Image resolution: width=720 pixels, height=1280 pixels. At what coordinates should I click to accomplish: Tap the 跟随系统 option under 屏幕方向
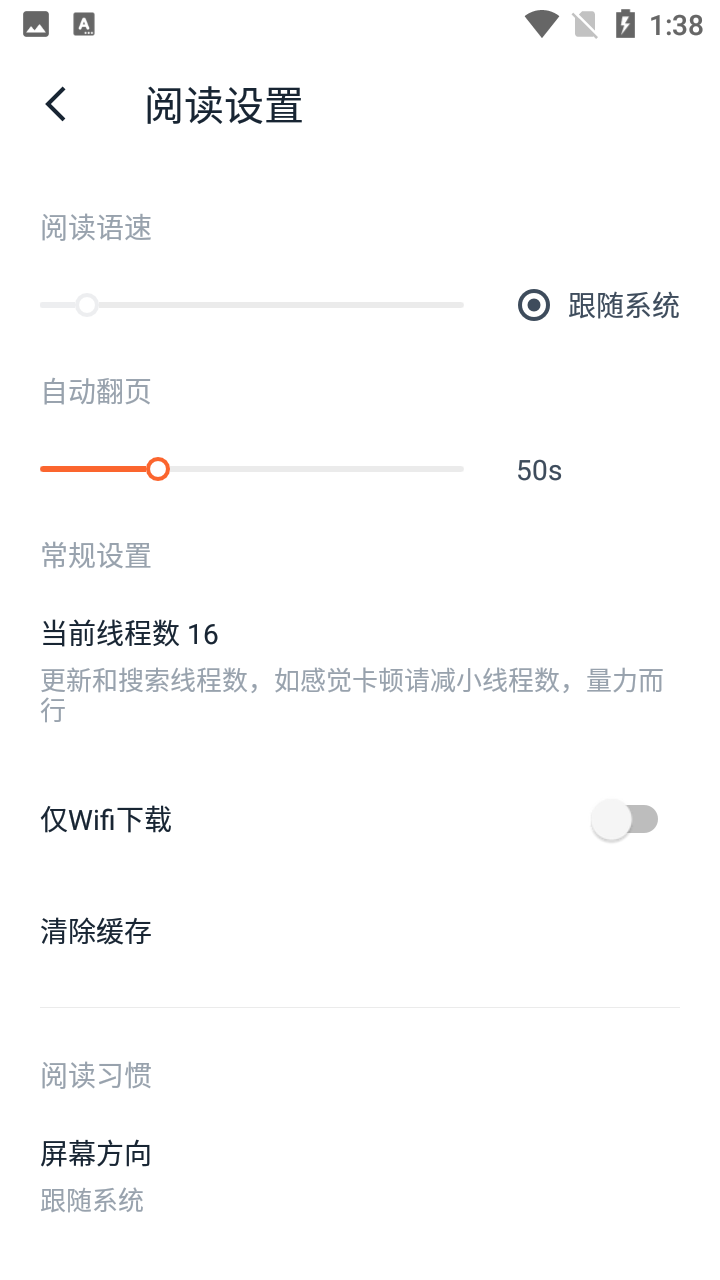pos(92,1200)
